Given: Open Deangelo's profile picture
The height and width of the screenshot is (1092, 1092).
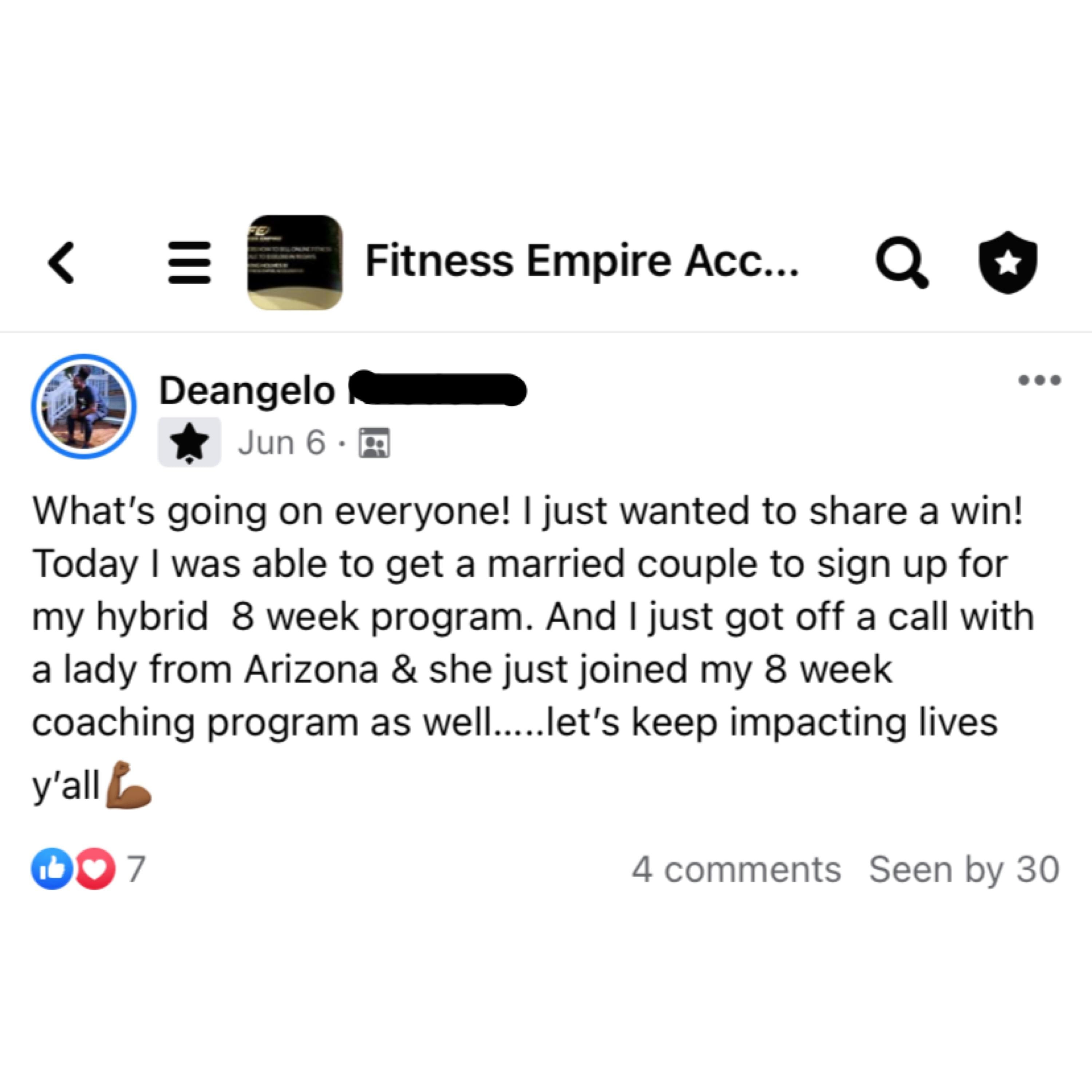Looking at the screenshot, I should coord(84,406).
